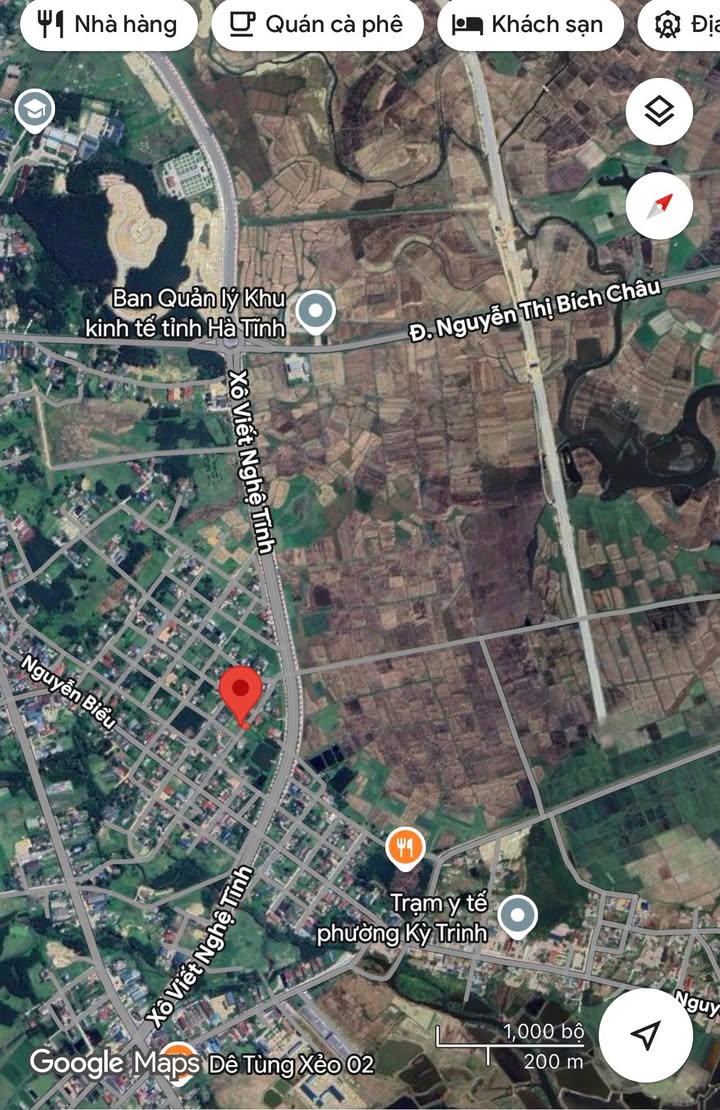The width and height of the screenshot is (720, 1110).
Task: Open Ban Quản lý Khu kinh tế marker
Action: (317, 312)
